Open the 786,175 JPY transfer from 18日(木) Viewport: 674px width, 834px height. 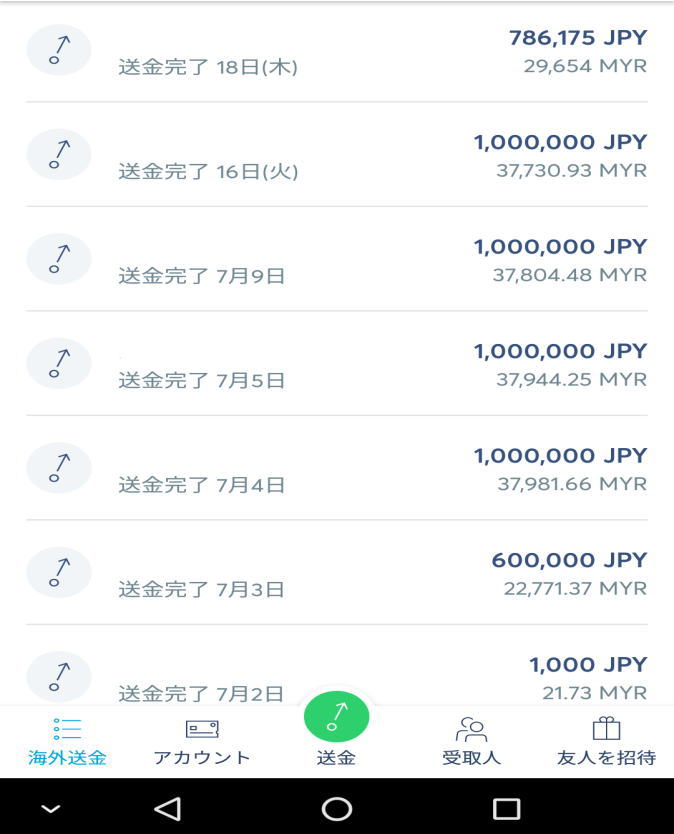coord(336,52)
